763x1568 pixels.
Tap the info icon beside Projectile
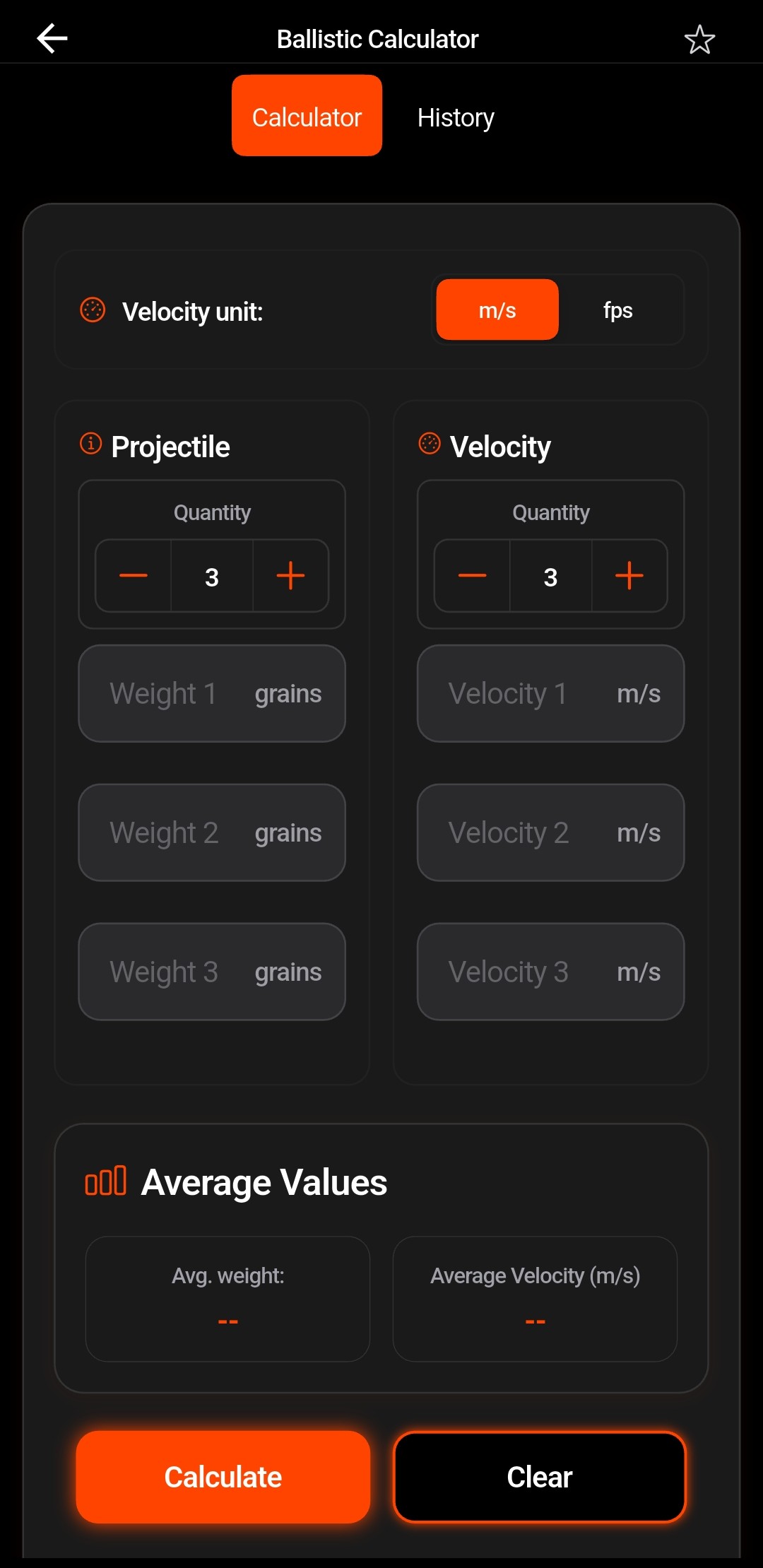tap(90, 444)
